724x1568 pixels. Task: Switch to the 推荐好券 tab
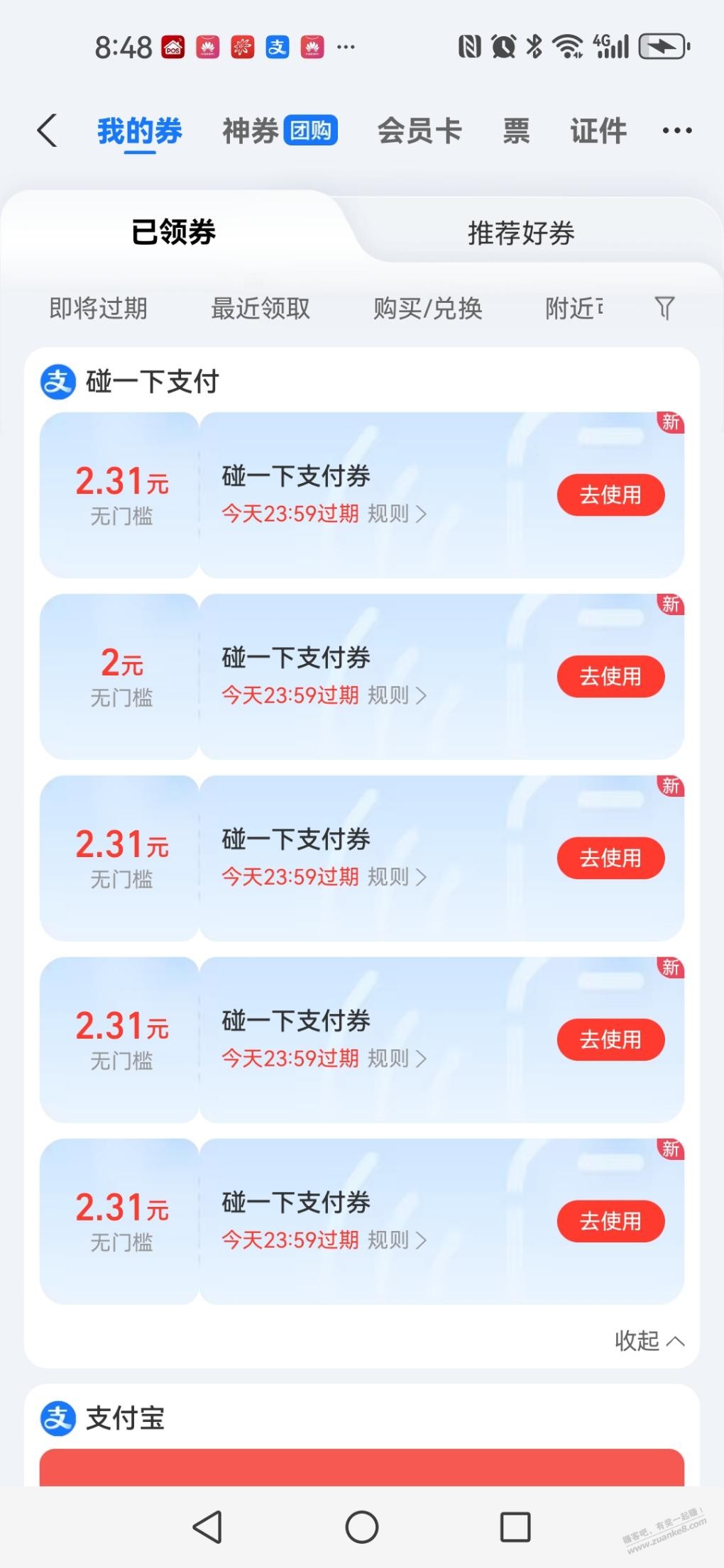pos(521,233)
